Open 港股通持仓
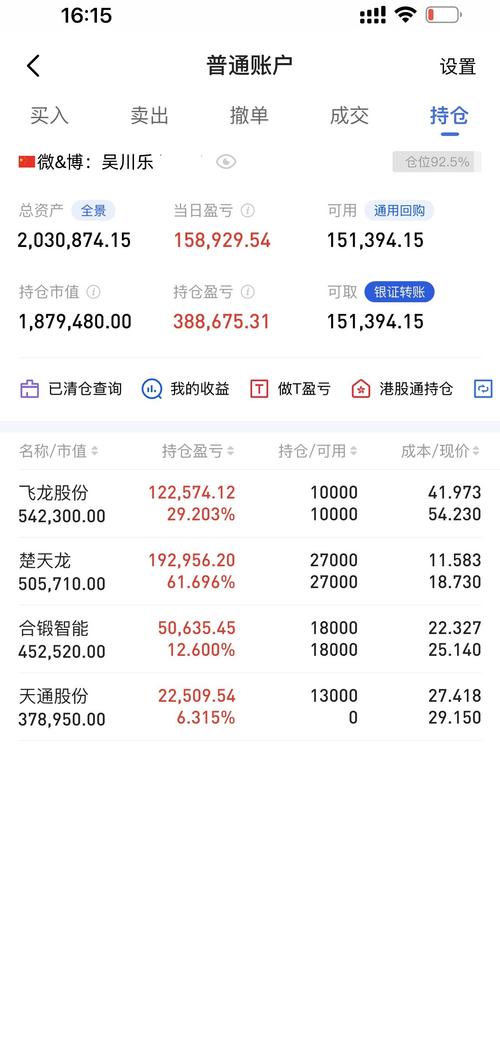 (x=402, y=389)
